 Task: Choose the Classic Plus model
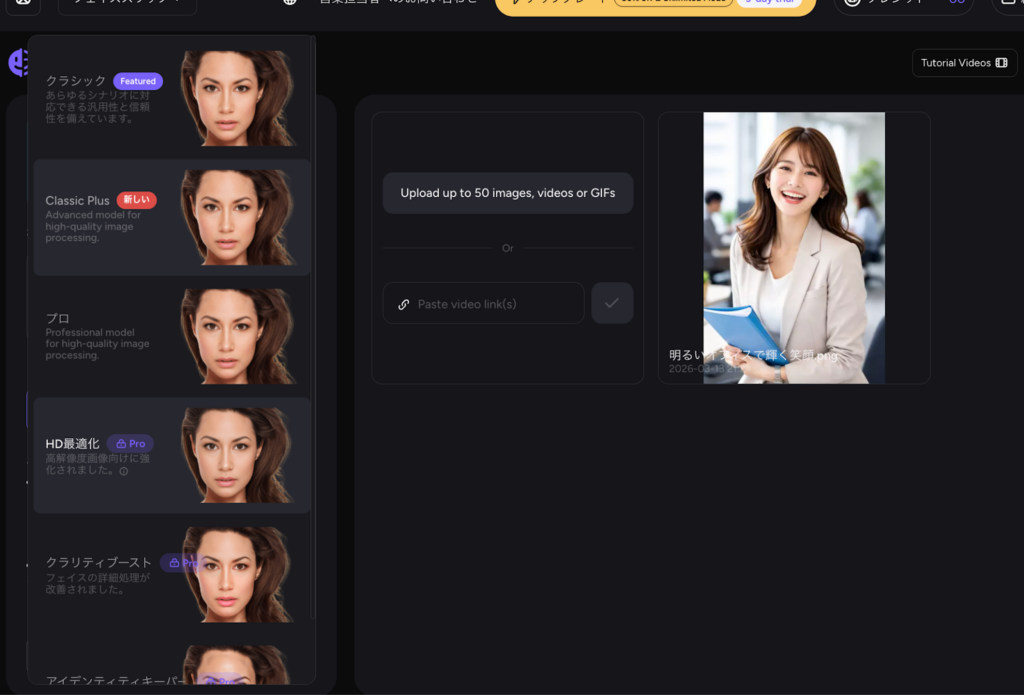tap(172, 217)
